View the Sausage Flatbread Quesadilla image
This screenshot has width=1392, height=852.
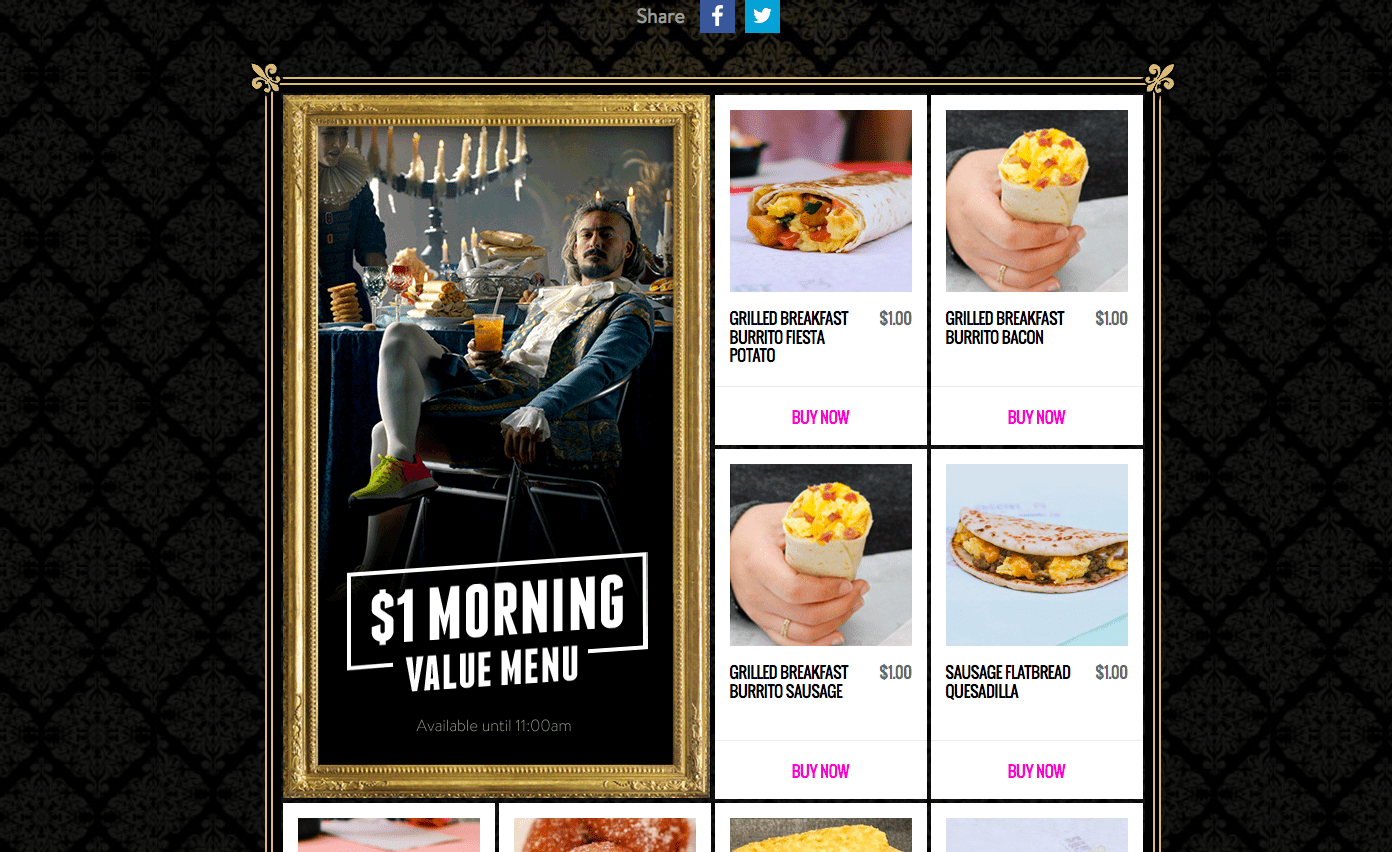pyautogui.click(x=1036, y=555)
